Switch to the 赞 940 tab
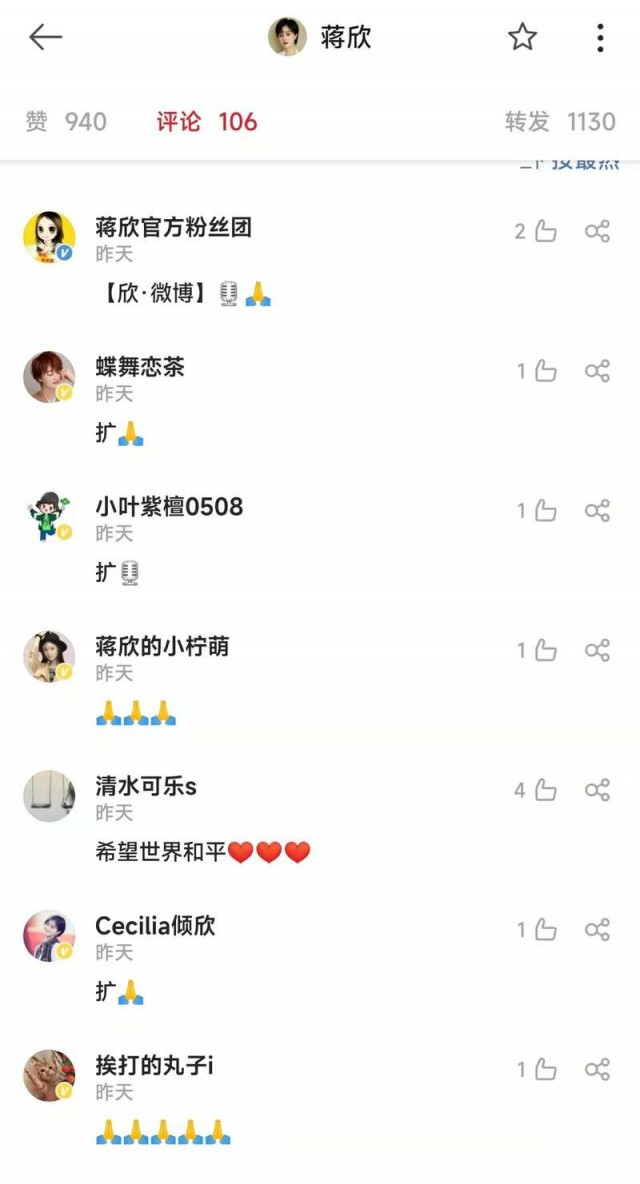Screen dimensions: 640x1184 (x=66, y=122)
